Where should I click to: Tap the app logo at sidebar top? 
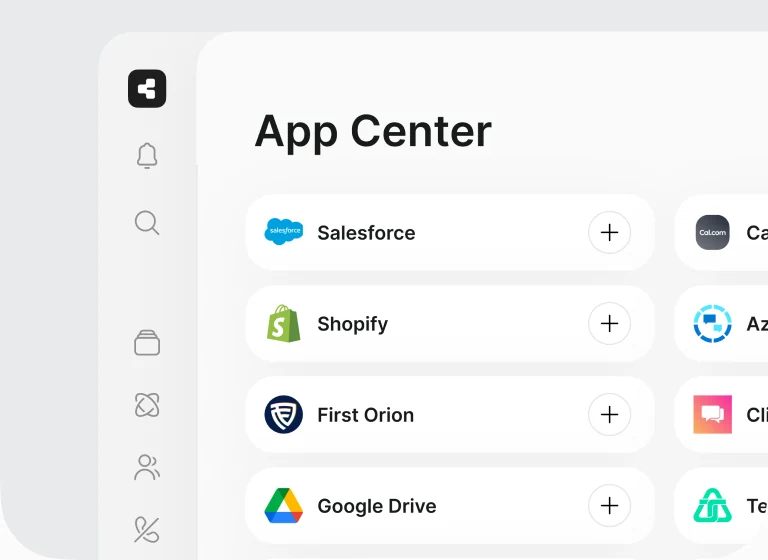[147, 89]
